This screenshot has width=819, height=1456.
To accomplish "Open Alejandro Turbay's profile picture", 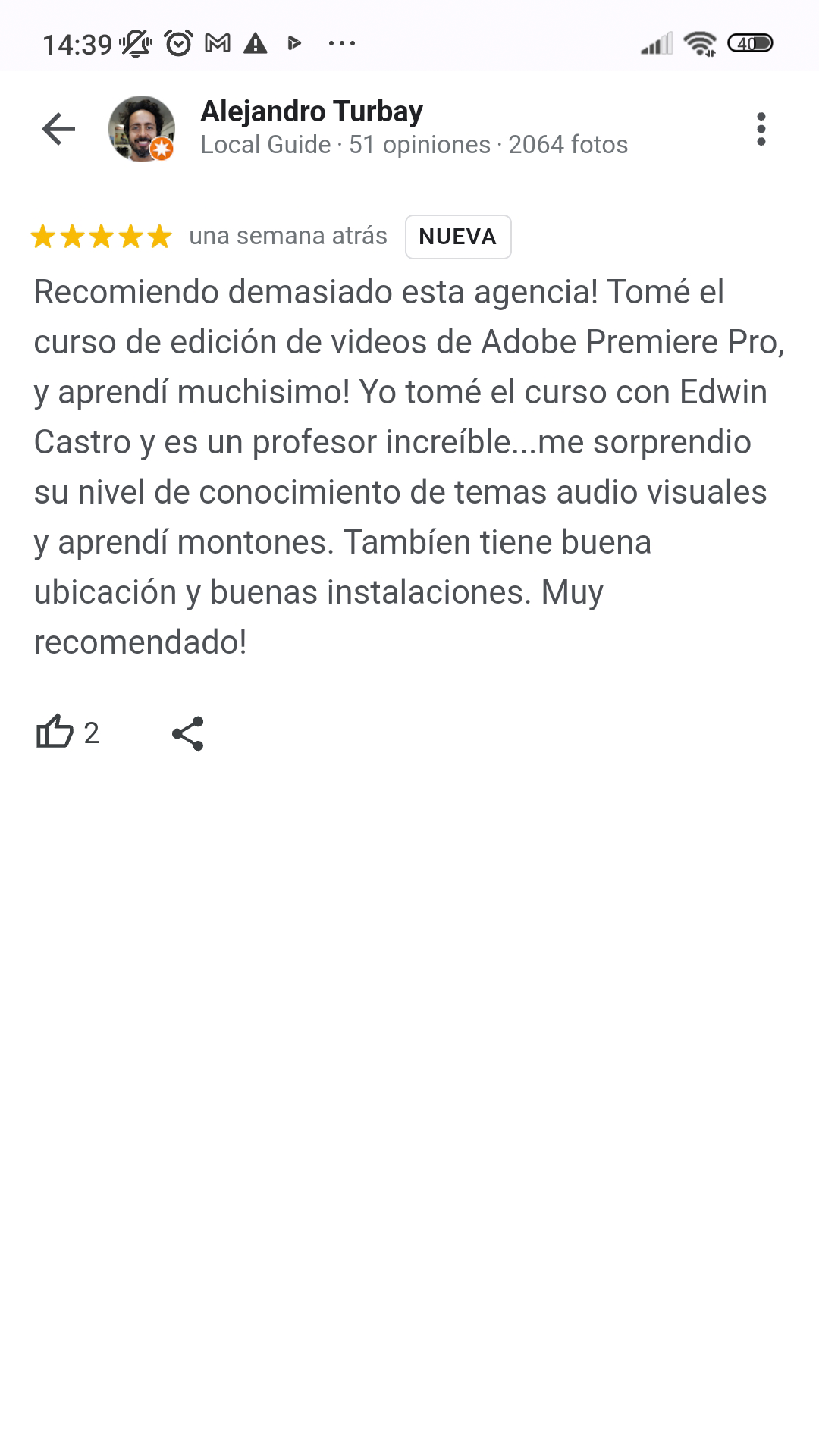I will coord(142,129).
